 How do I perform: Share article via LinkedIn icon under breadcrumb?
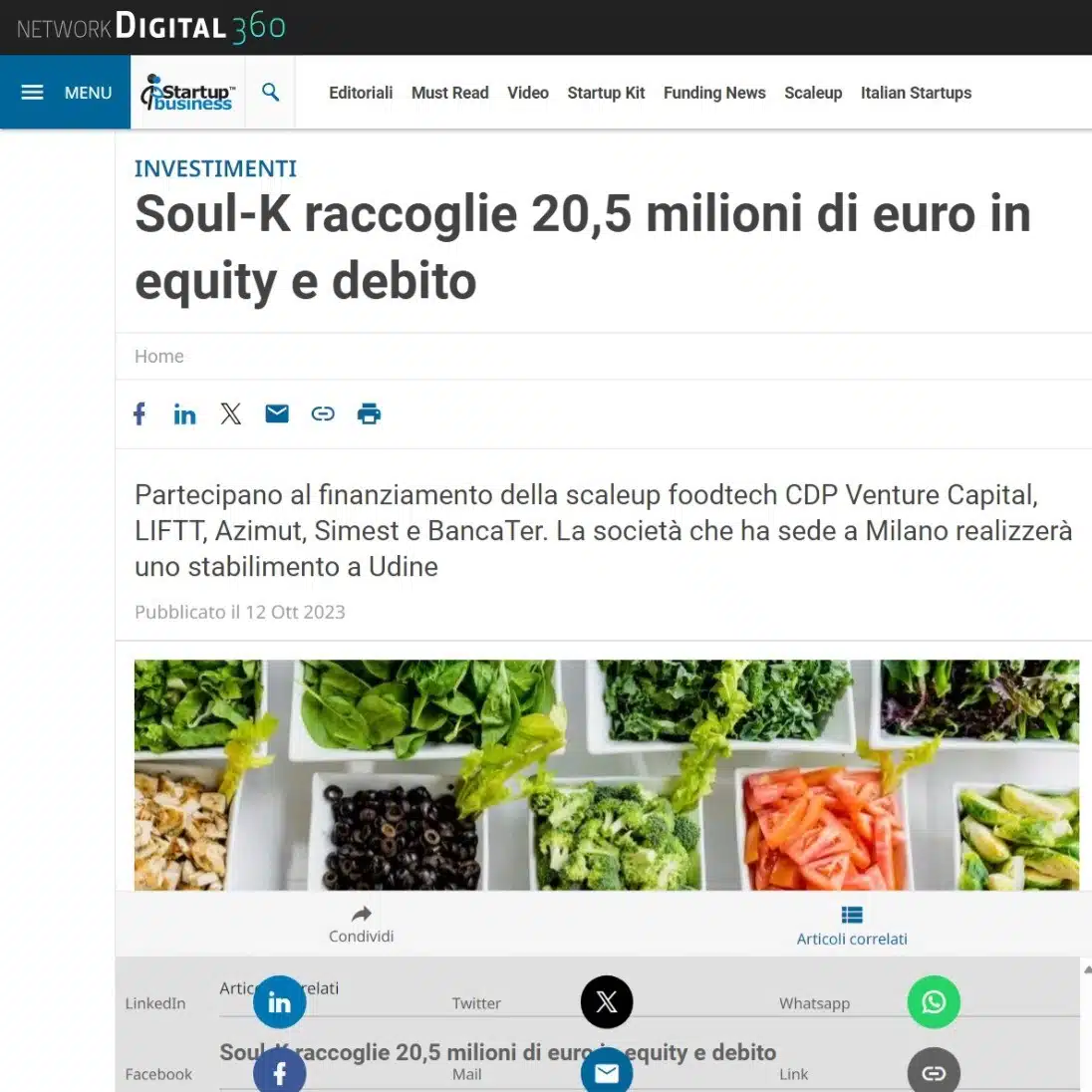tap(184, 414)
